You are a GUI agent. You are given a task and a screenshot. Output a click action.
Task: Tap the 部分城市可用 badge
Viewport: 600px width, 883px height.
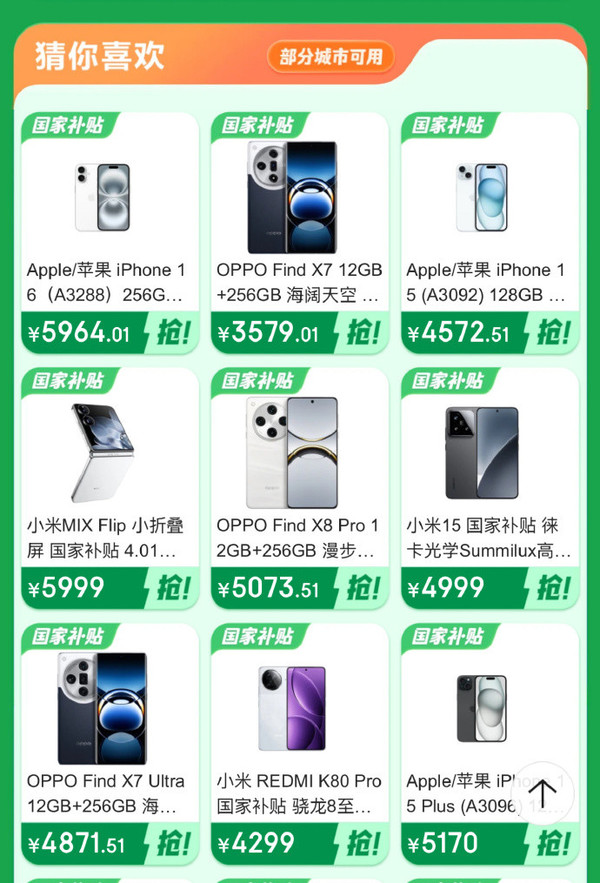331,57
